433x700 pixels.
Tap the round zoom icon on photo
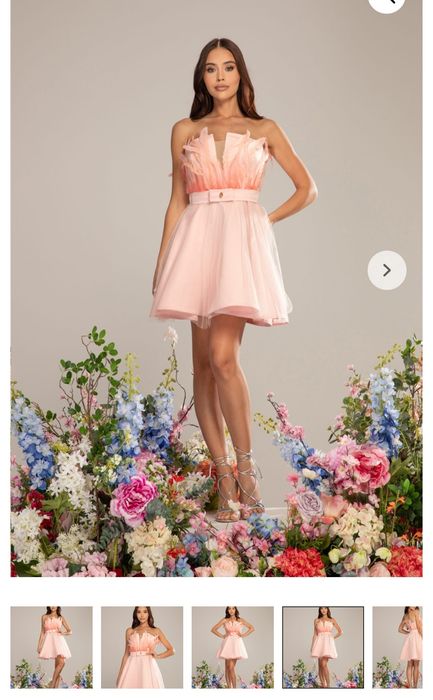coord(387,4)
